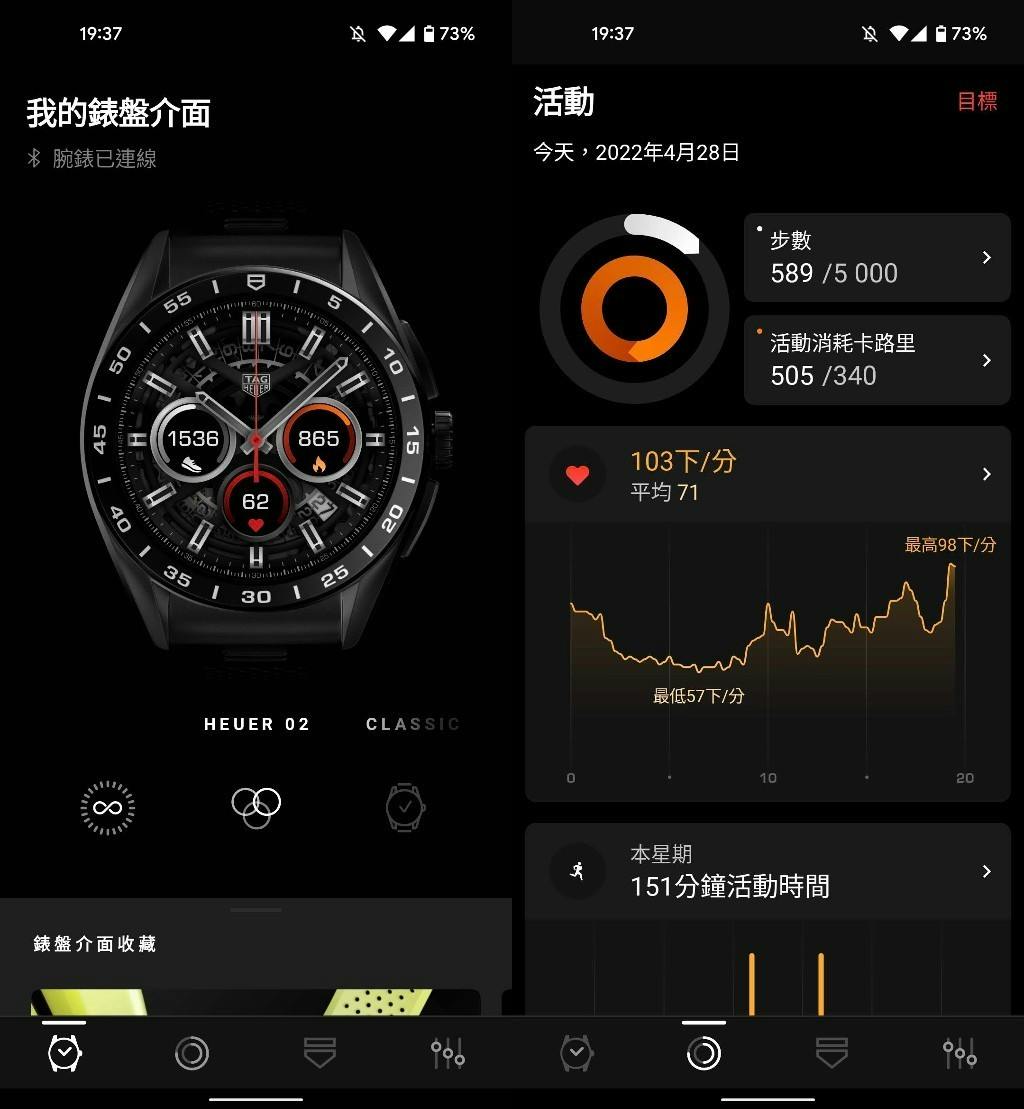Select the CLASSIC watch face
Screen dimensions: 1024x1109
click(x=412, y=724)
